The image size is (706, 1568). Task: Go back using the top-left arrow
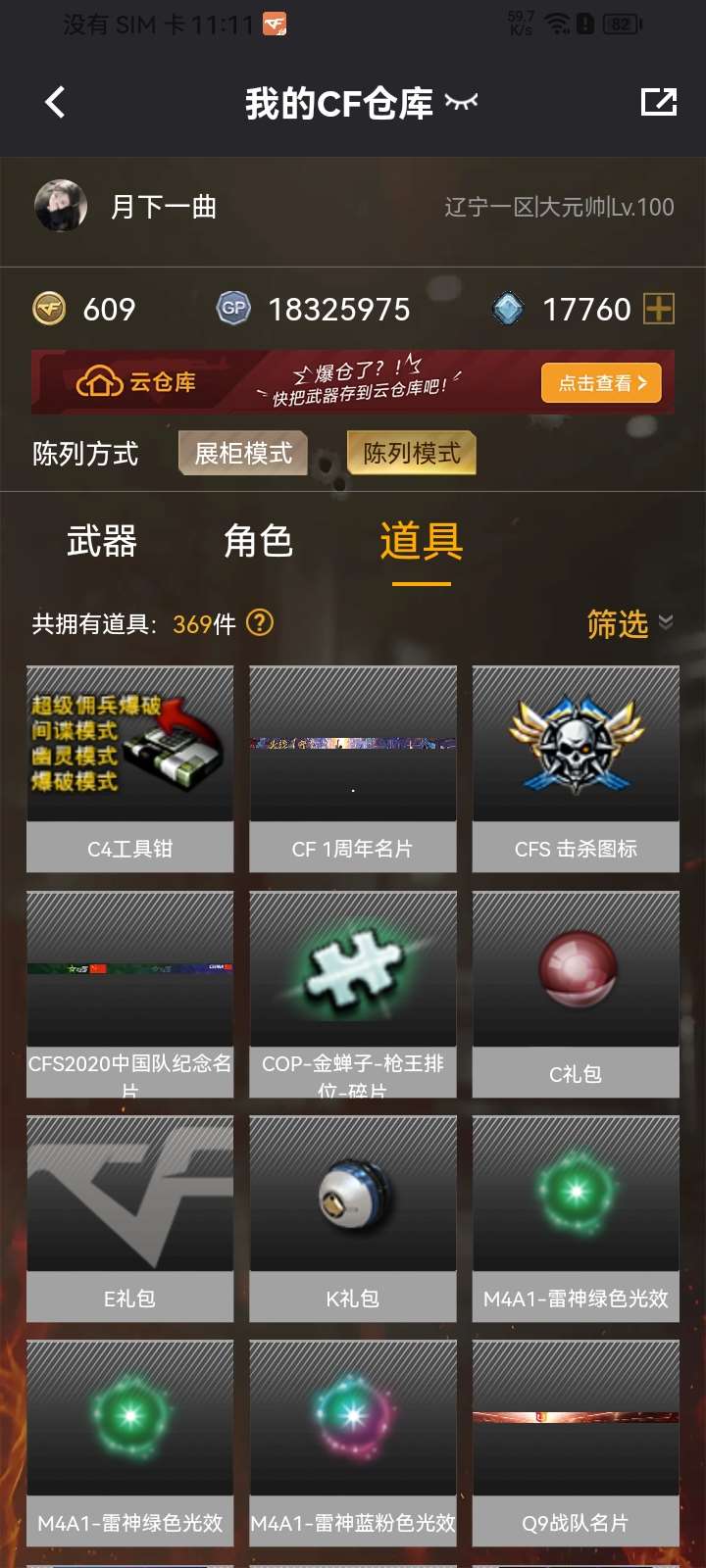click(55, 102)
